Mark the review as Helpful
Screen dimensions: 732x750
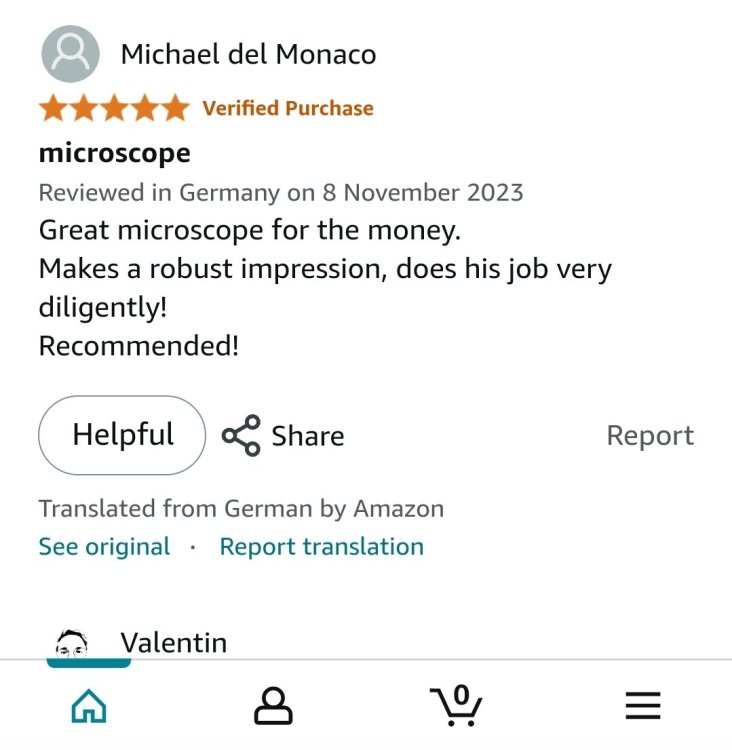click(120, 435)
